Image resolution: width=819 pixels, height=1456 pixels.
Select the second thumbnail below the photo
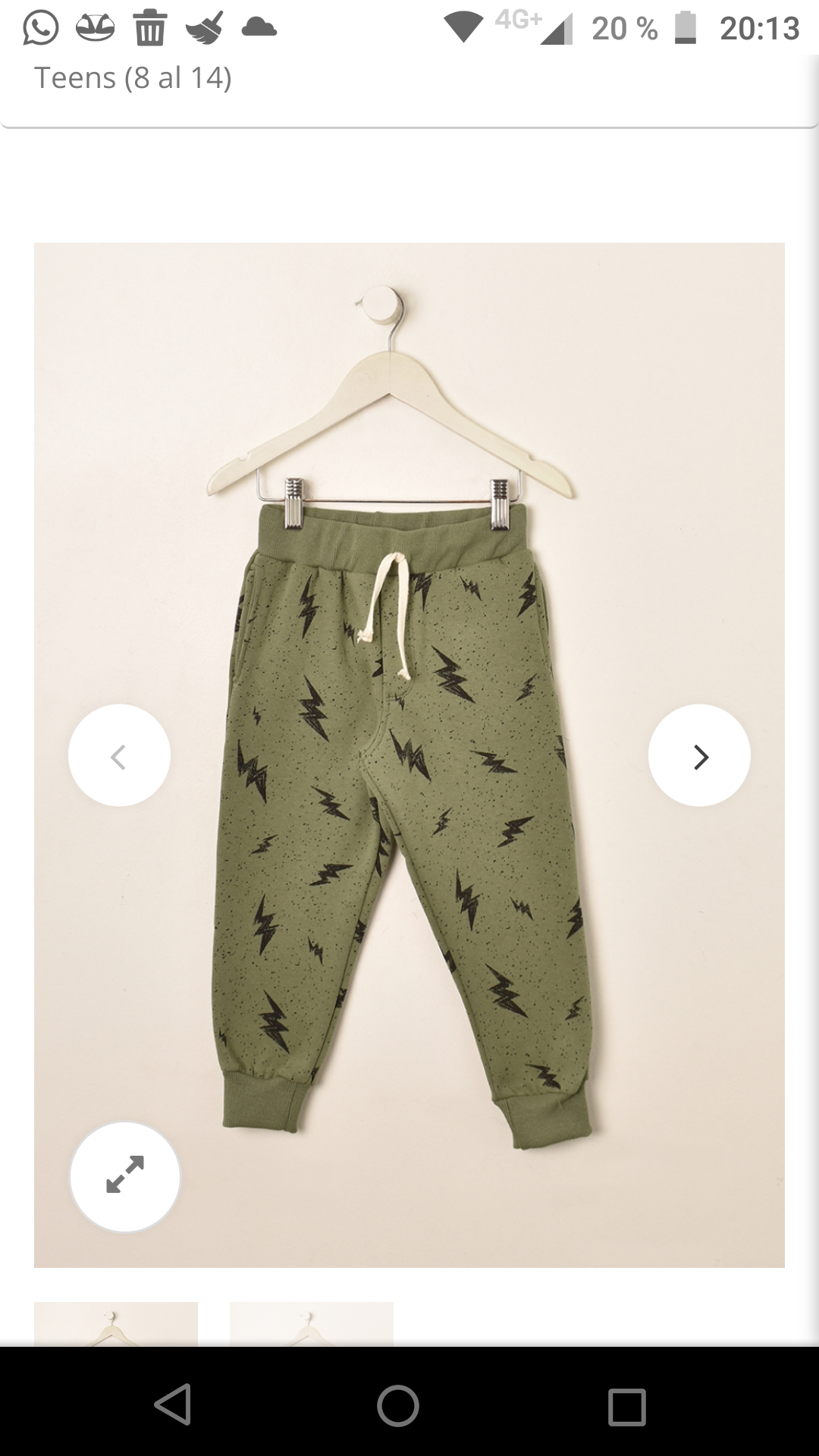(x=311, y=1324)
